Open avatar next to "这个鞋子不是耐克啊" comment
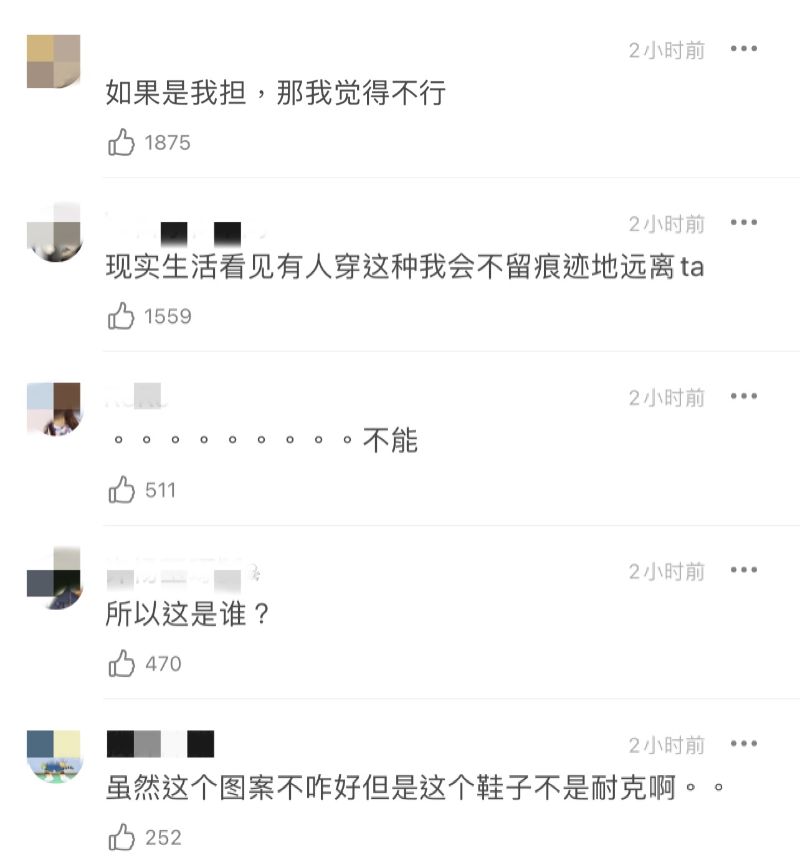Viewport: 800px width, 865px height. [54, 755]
